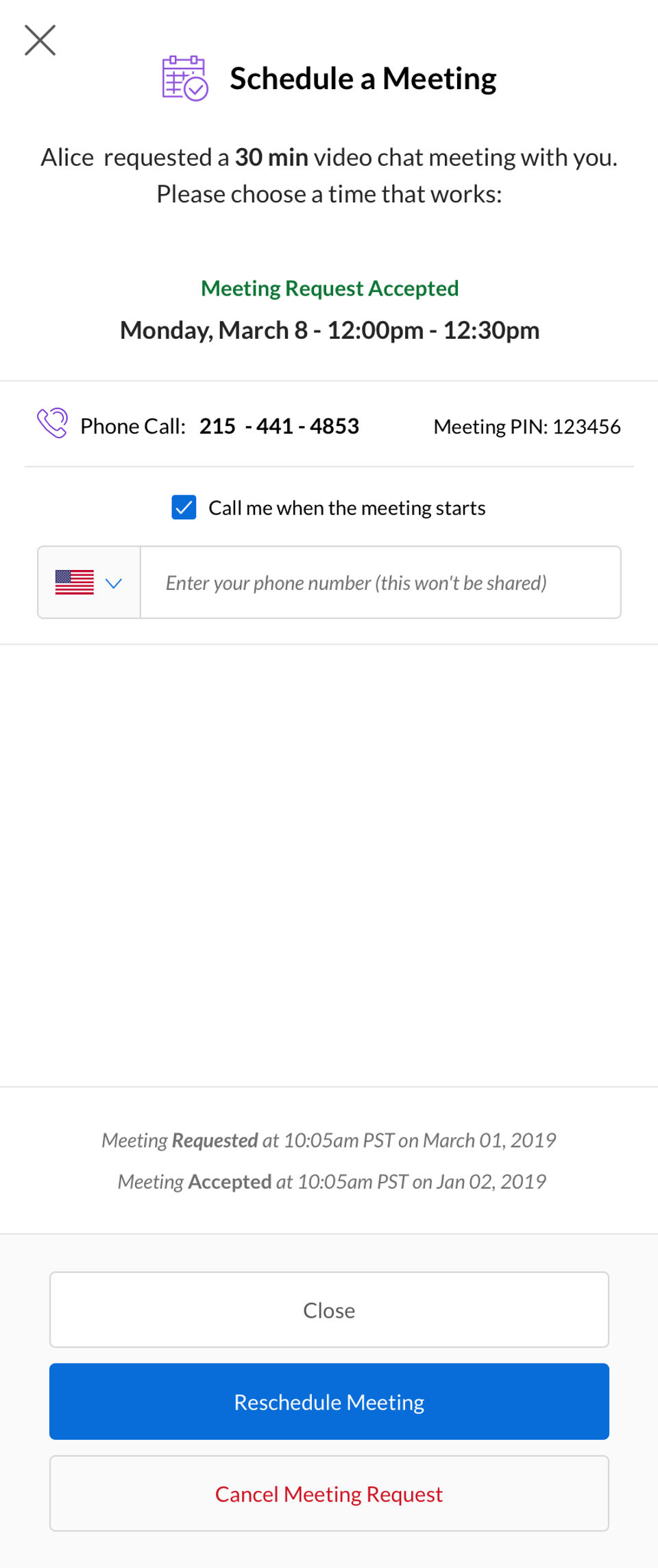Cancel the meeting request
This screenshot has width=658, height=1568.
coord(329,1494)
